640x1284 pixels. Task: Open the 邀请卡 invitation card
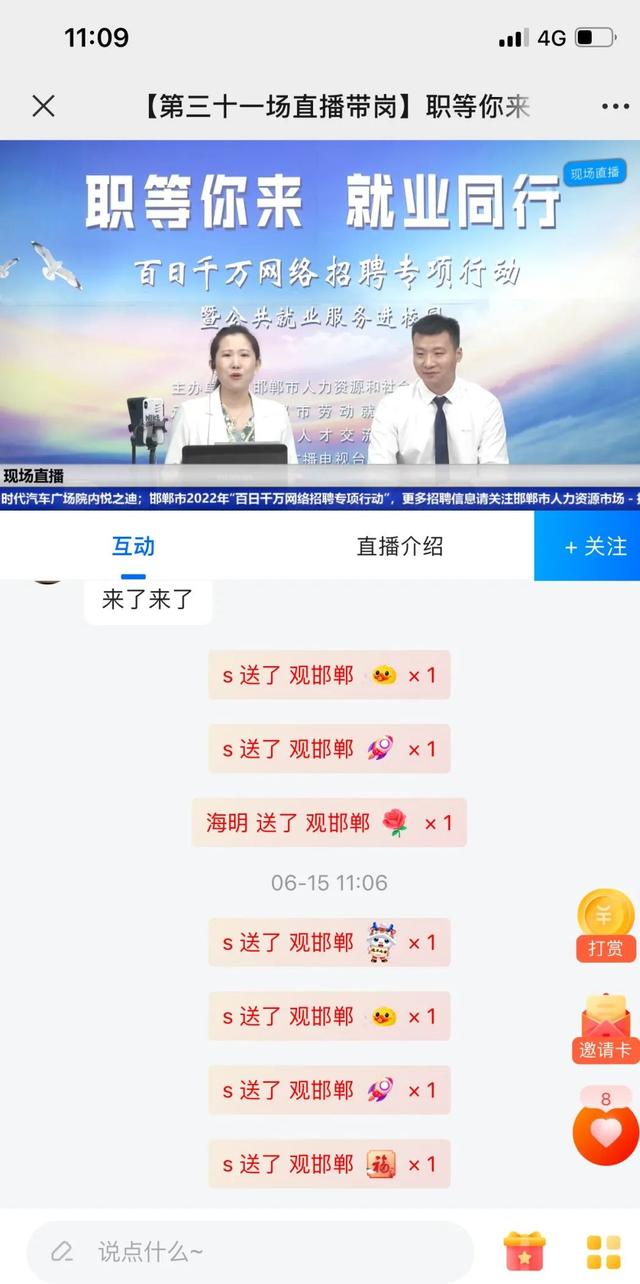605,1027
